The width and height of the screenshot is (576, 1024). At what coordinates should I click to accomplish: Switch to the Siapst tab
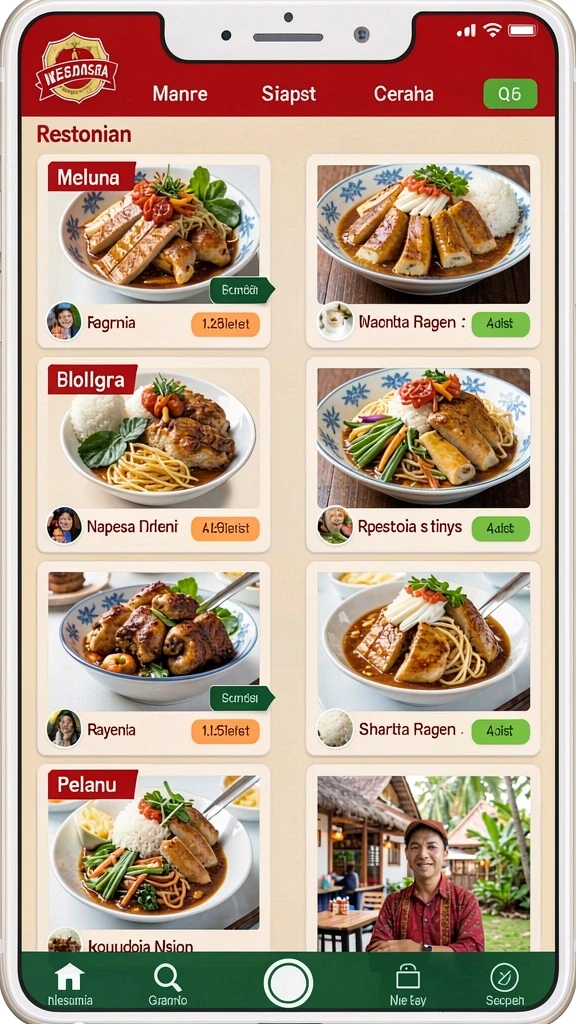(x=289, y=94)
